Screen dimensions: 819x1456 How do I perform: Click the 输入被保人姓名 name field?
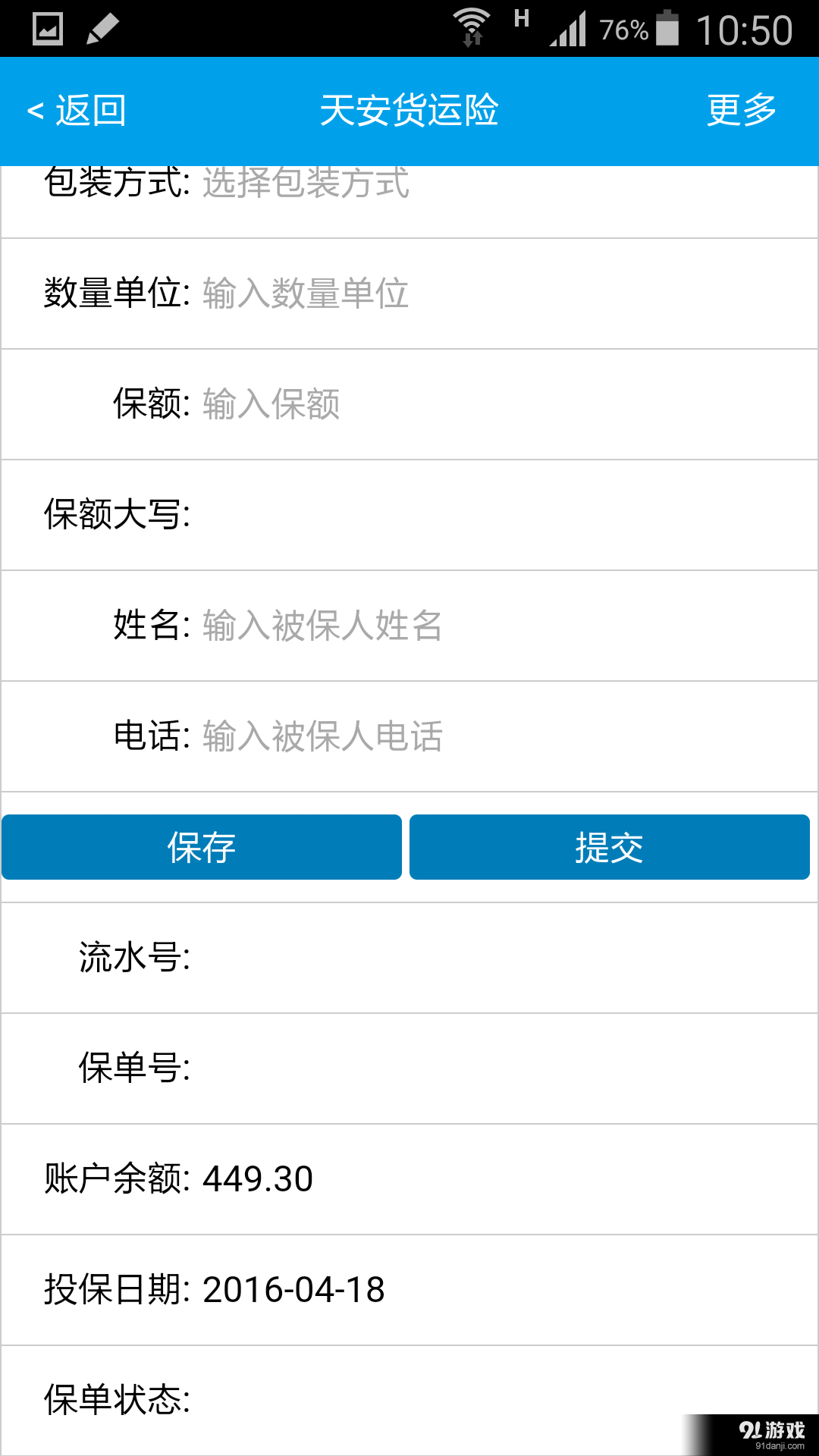pos(322,626)
